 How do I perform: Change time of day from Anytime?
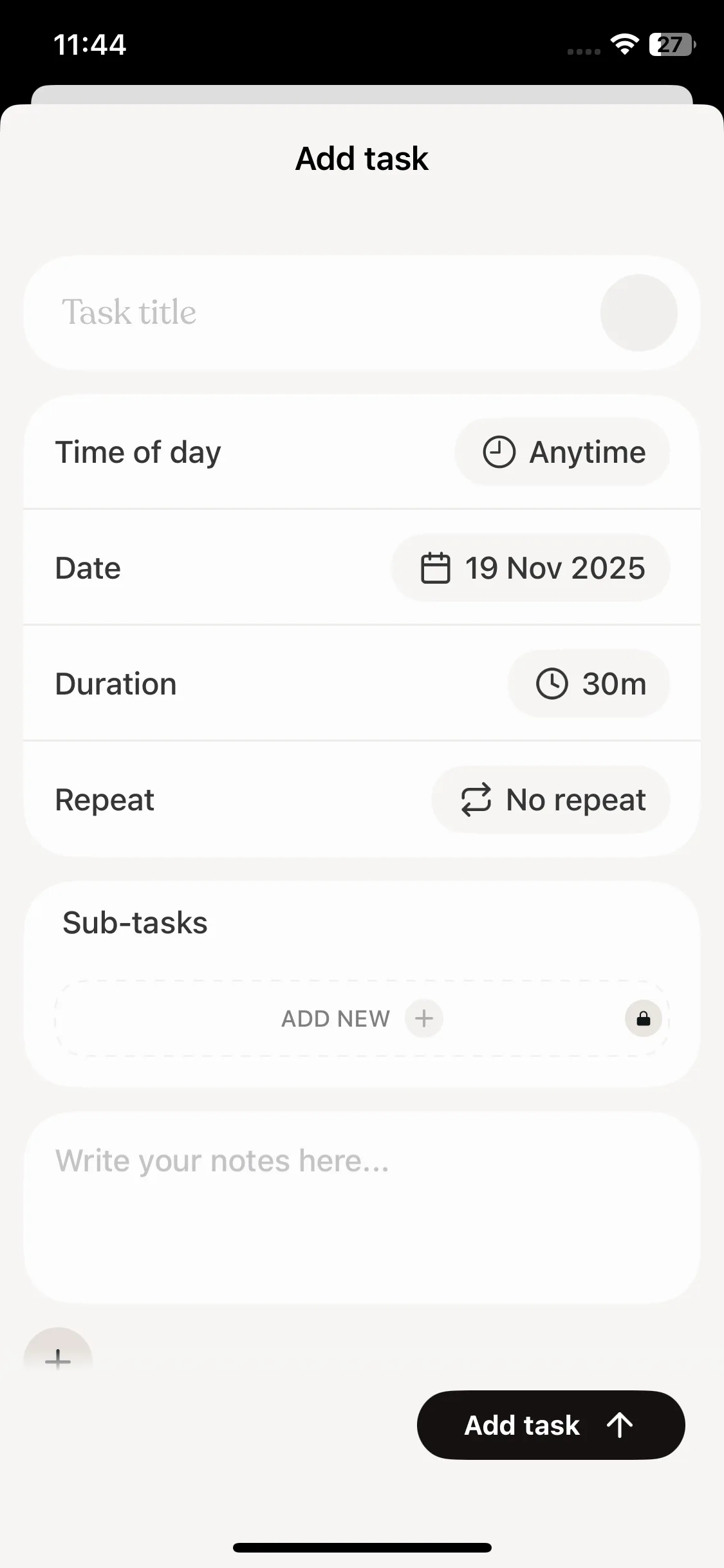562,452
